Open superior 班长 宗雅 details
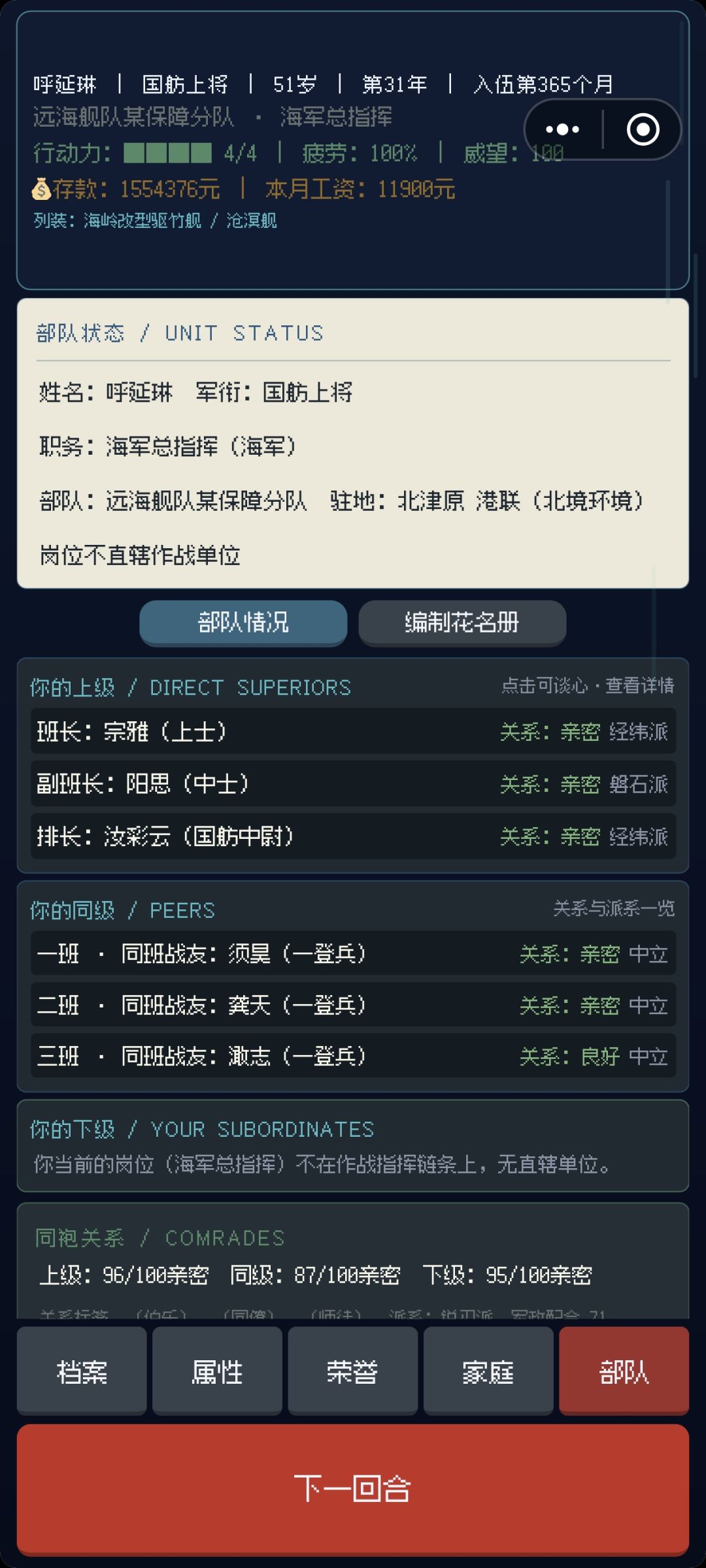Screen dimensions: 706x1568 [353, 731]
